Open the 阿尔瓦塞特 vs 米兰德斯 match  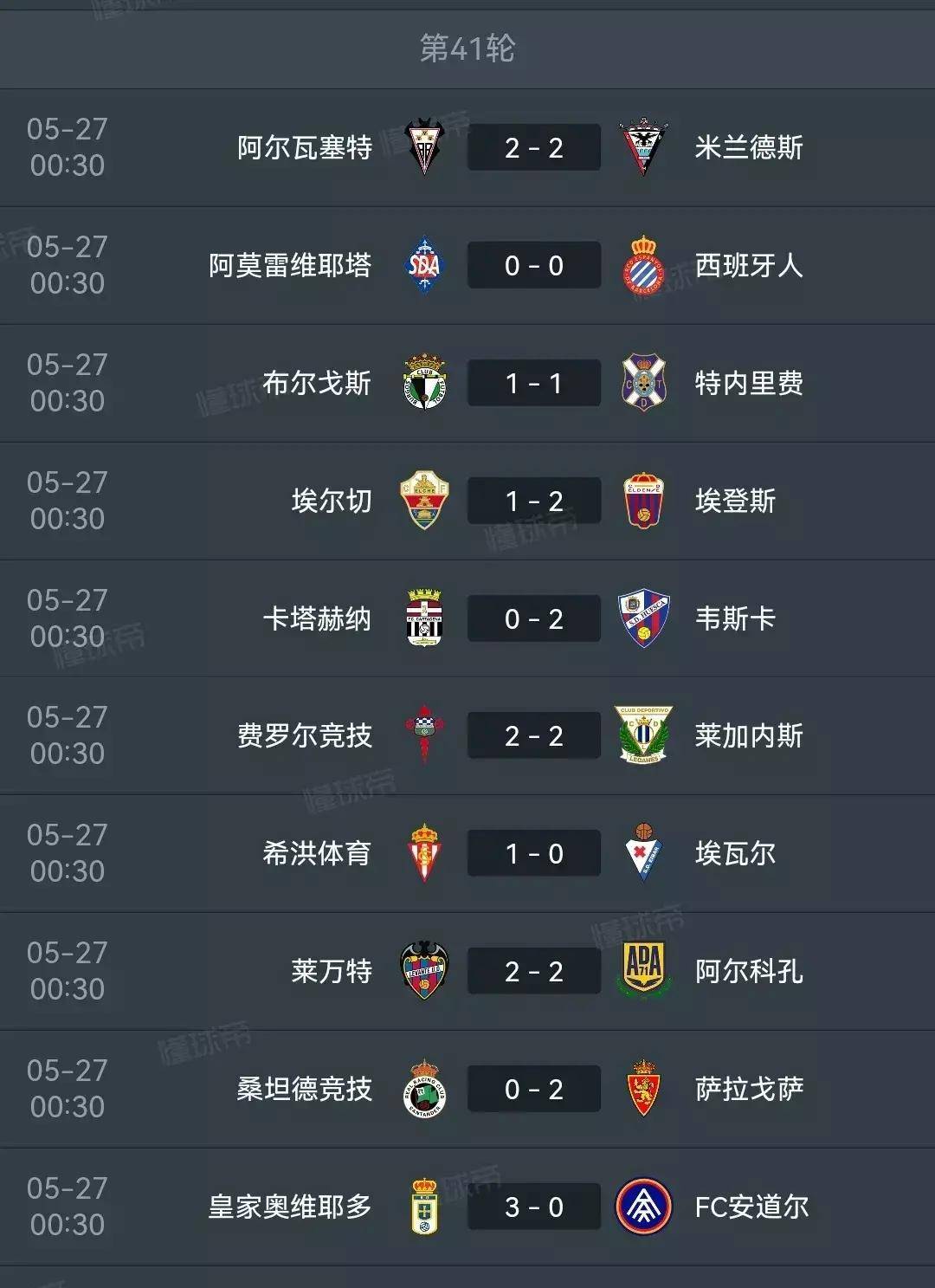(x=533, y=147)
